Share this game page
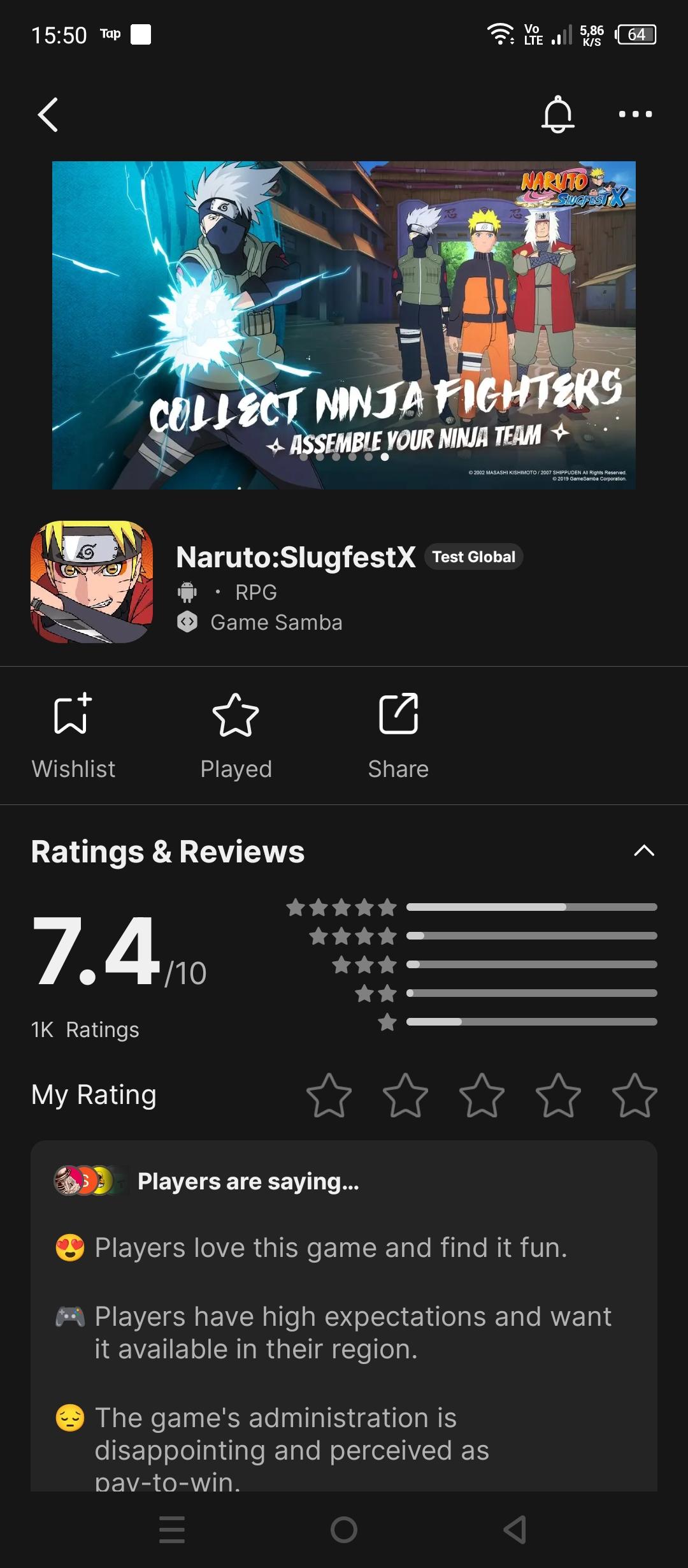 click(x=398, y=736)
